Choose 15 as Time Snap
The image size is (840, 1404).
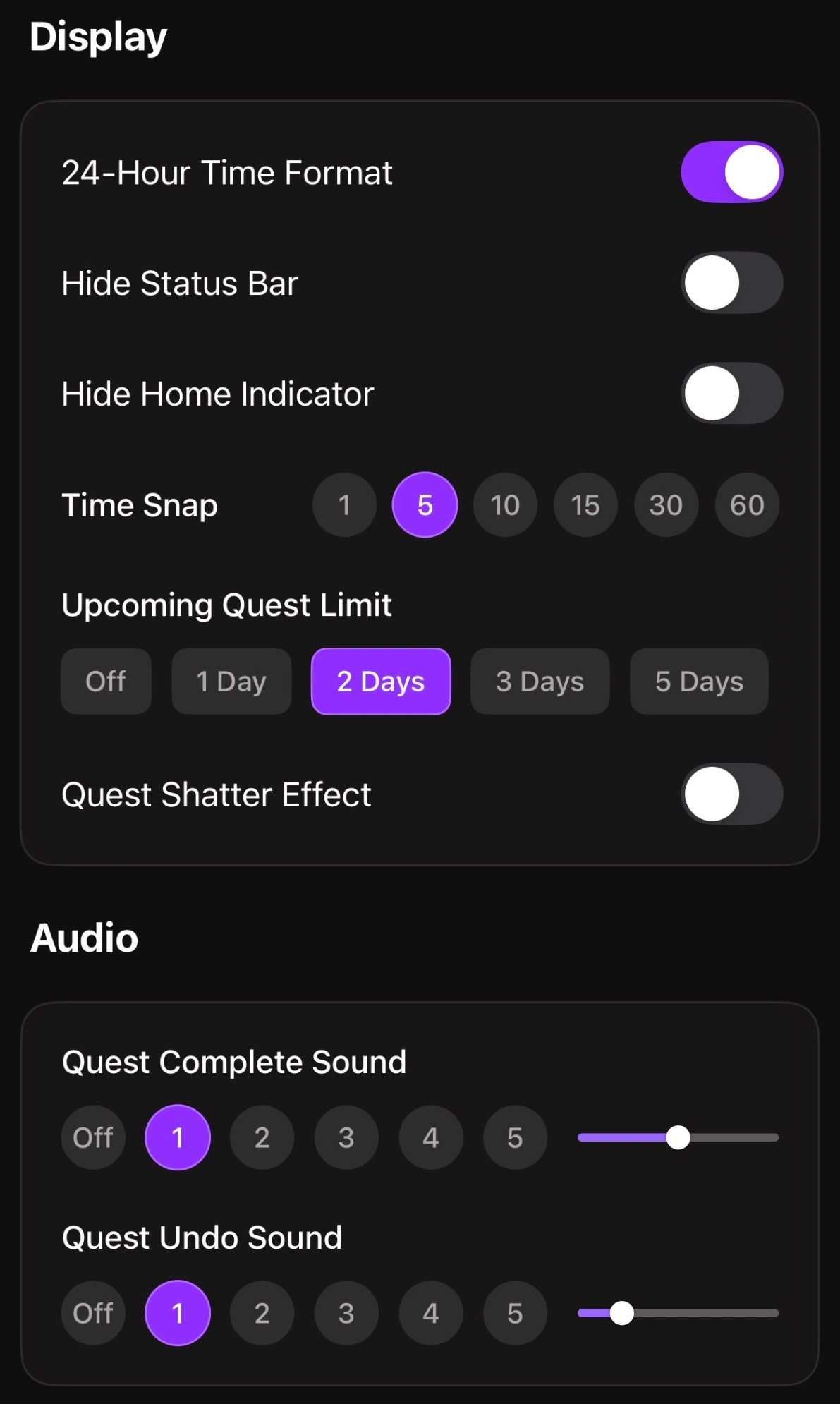(585, 505)
